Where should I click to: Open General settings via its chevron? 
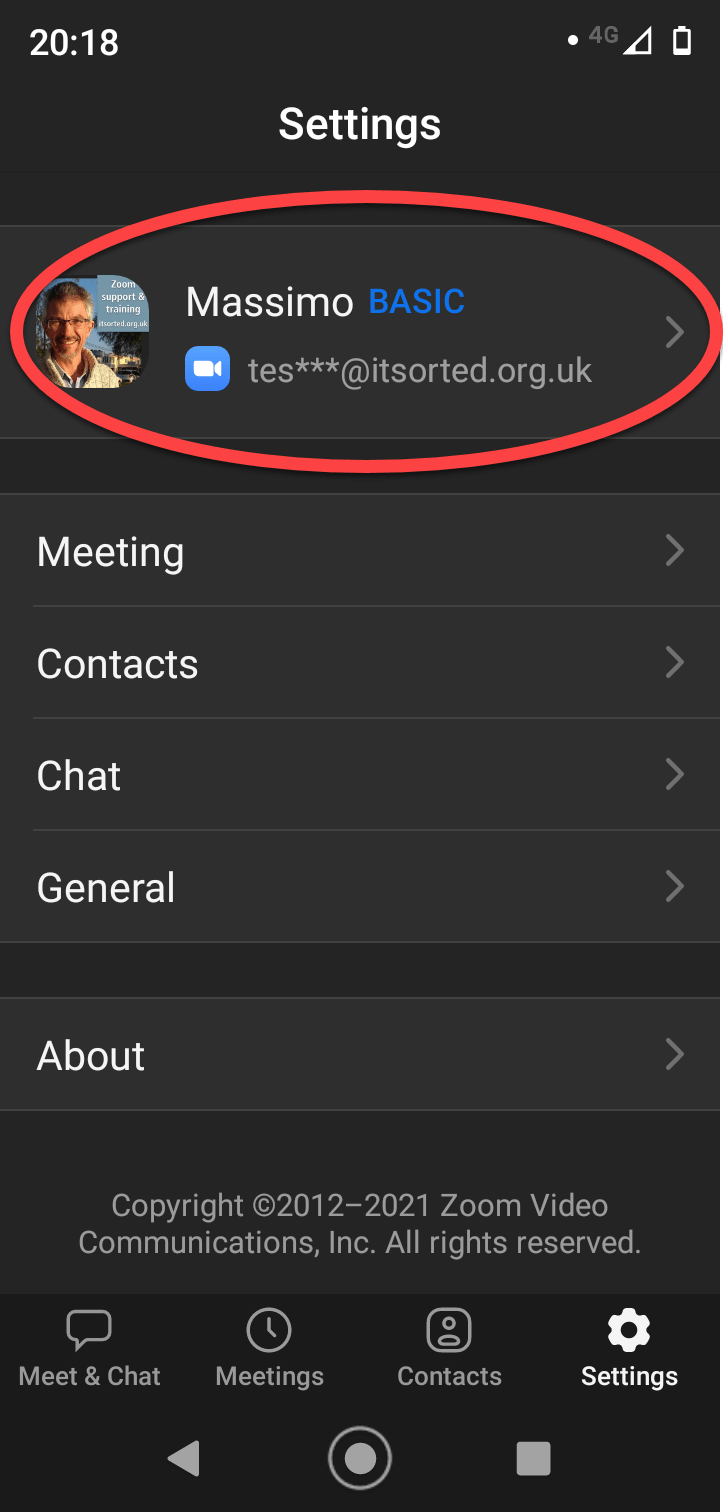[675, 886]
